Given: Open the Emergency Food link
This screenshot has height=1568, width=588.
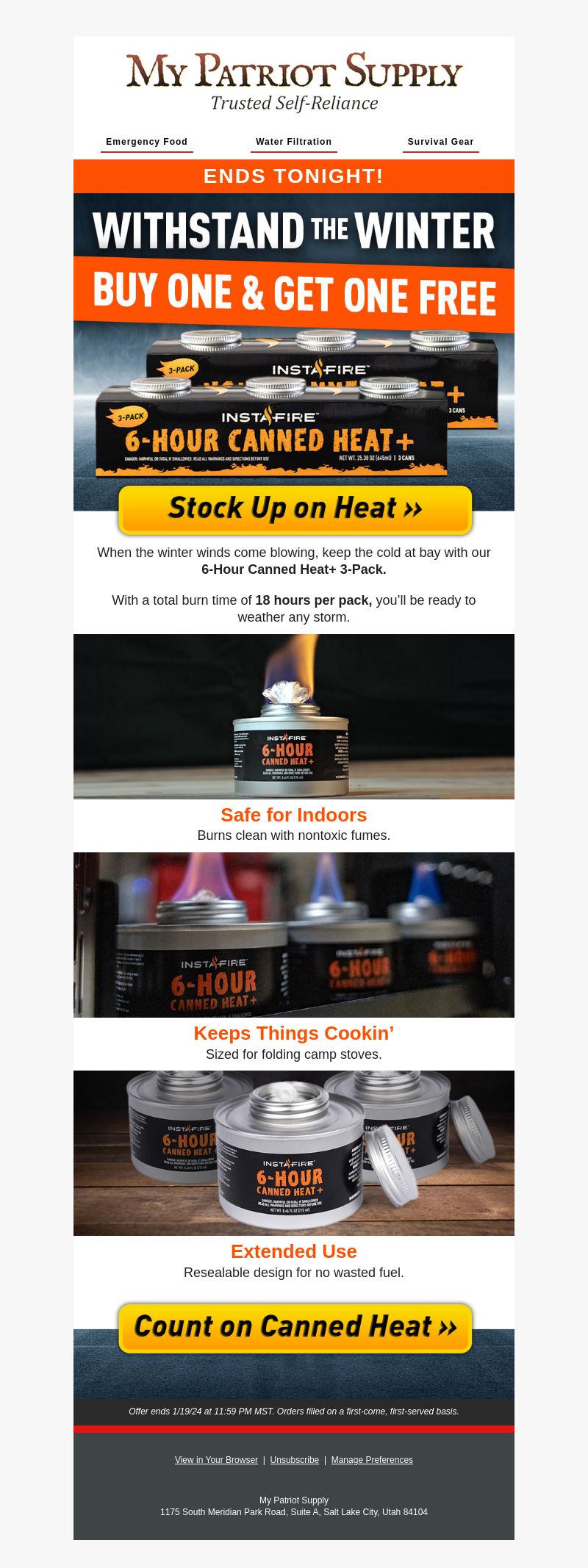Looking at the screenshot, I should click(x=146, y=142).
